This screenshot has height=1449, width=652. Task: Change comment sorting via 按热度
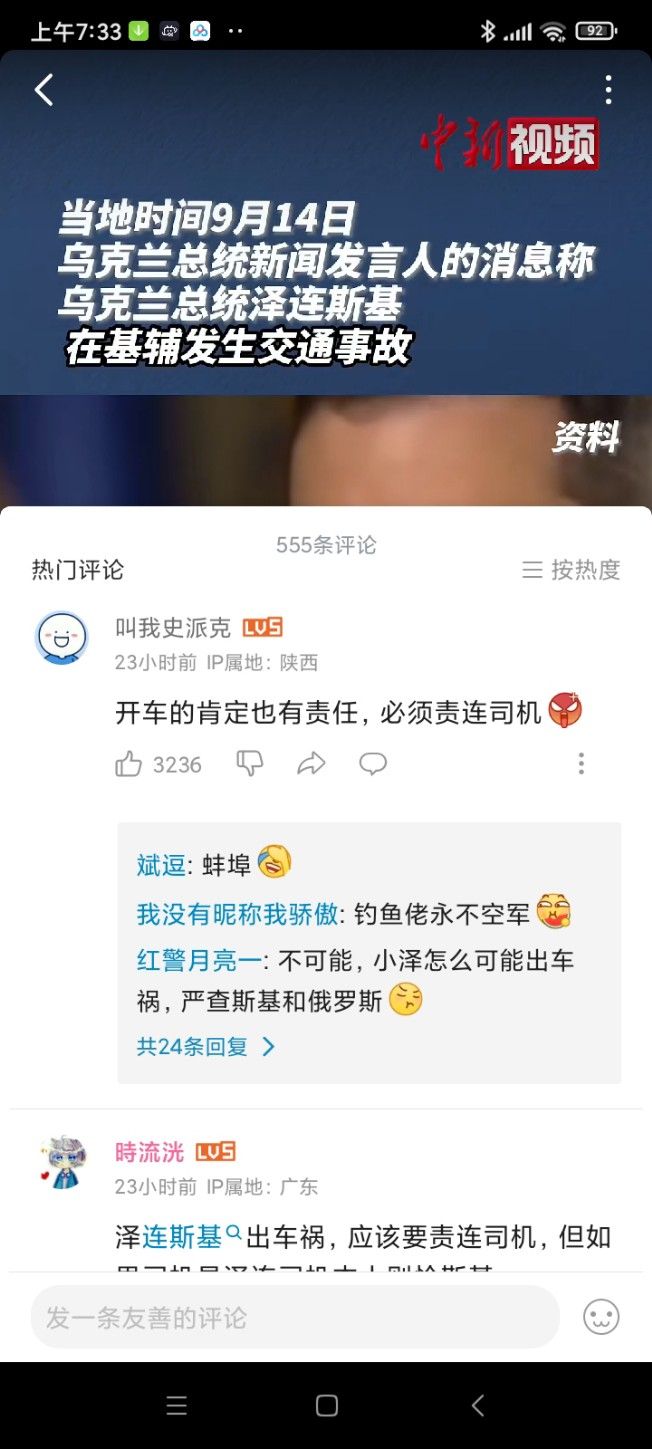(571, 570)
